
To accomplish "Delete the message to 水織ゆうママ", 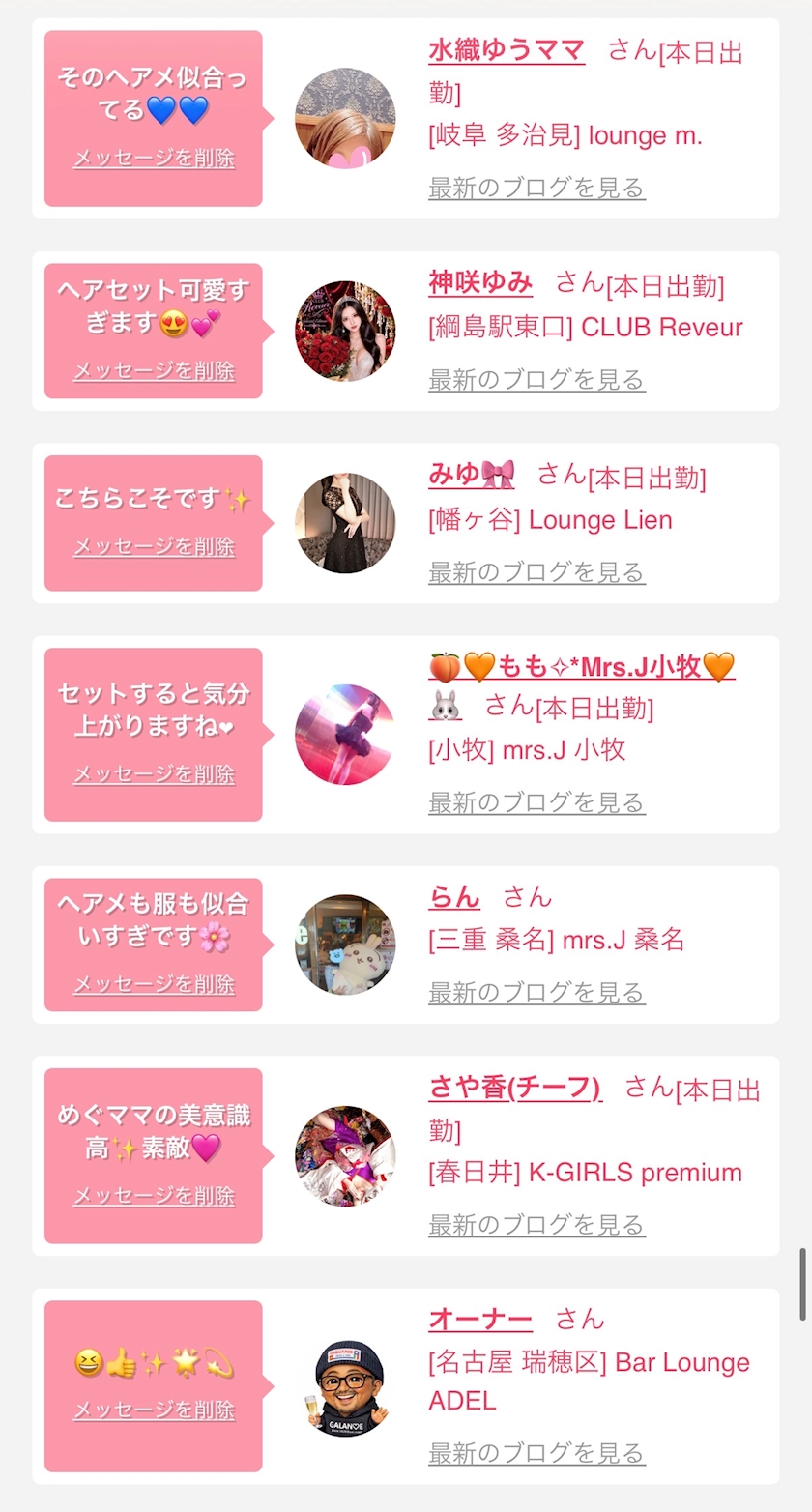I will pyautogui.click(x=154, y=159).
